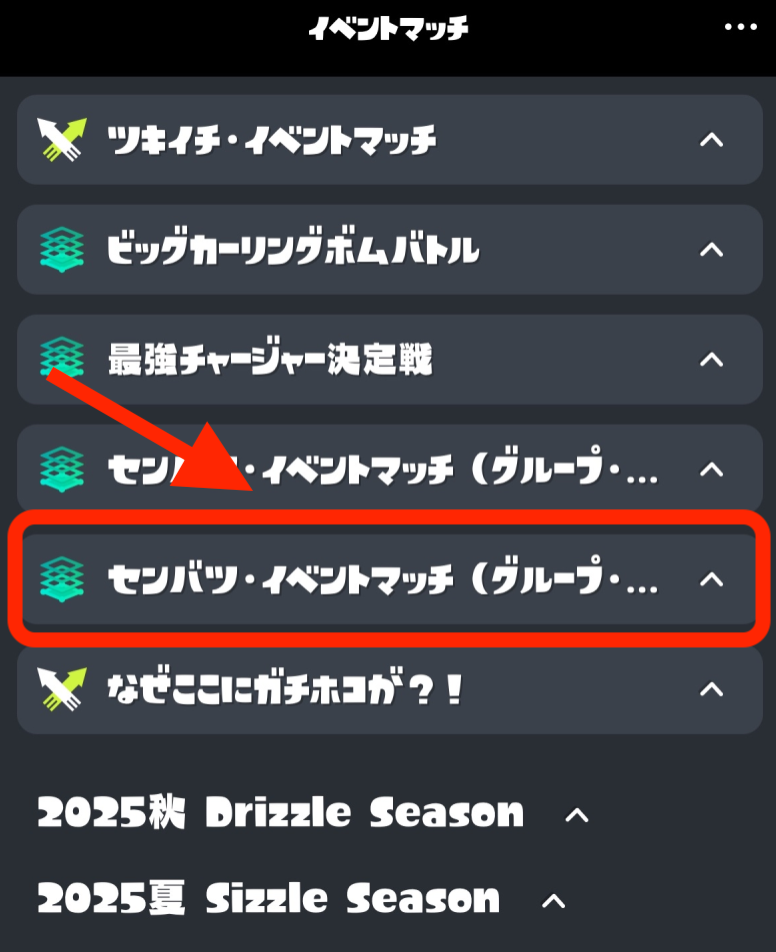Image resolution: width=776 pixels, height=952 pixels.
Task: Toggle the 最強チャージャー決定戦 row
Action: pyautogui.click(x=389, y=359)
